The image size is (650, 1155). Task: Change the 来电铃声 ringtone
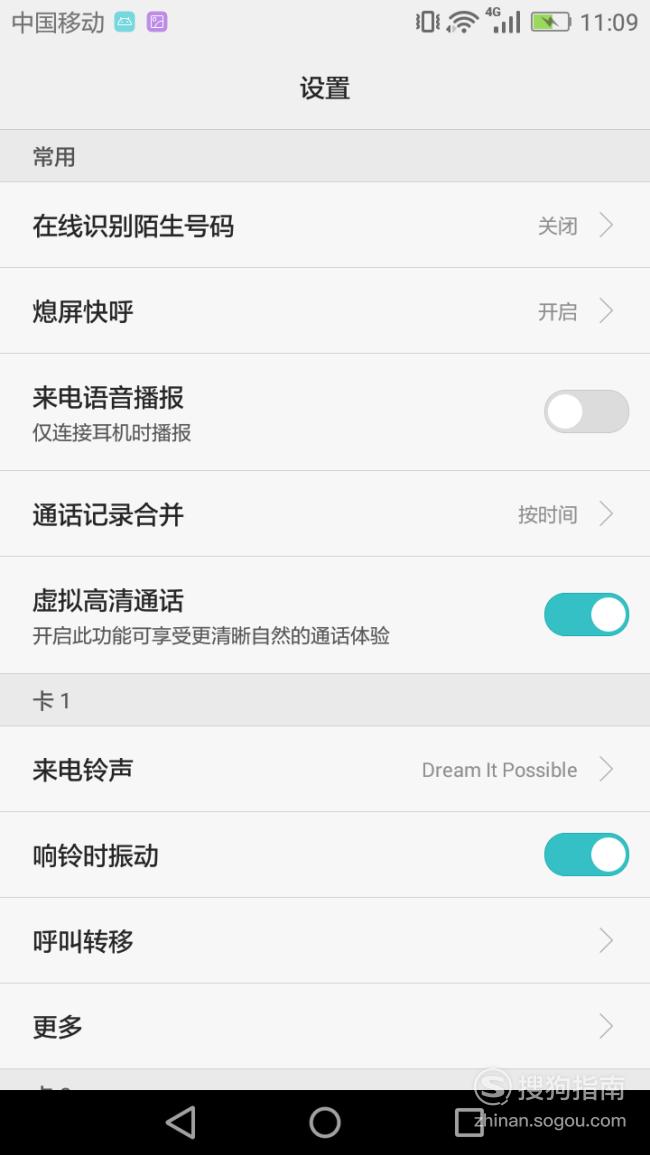325,770
